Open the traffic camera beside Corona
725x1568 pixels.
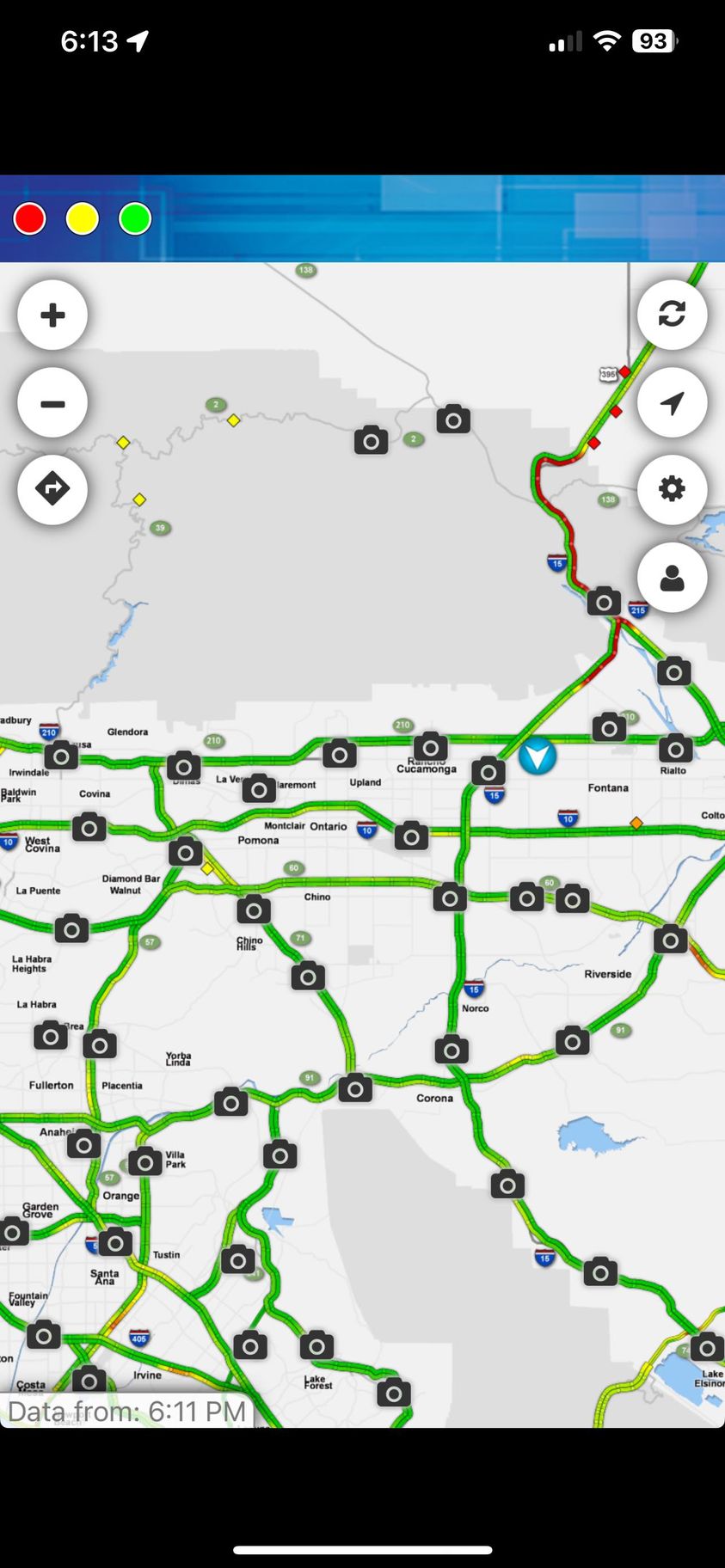[355, 1088]
